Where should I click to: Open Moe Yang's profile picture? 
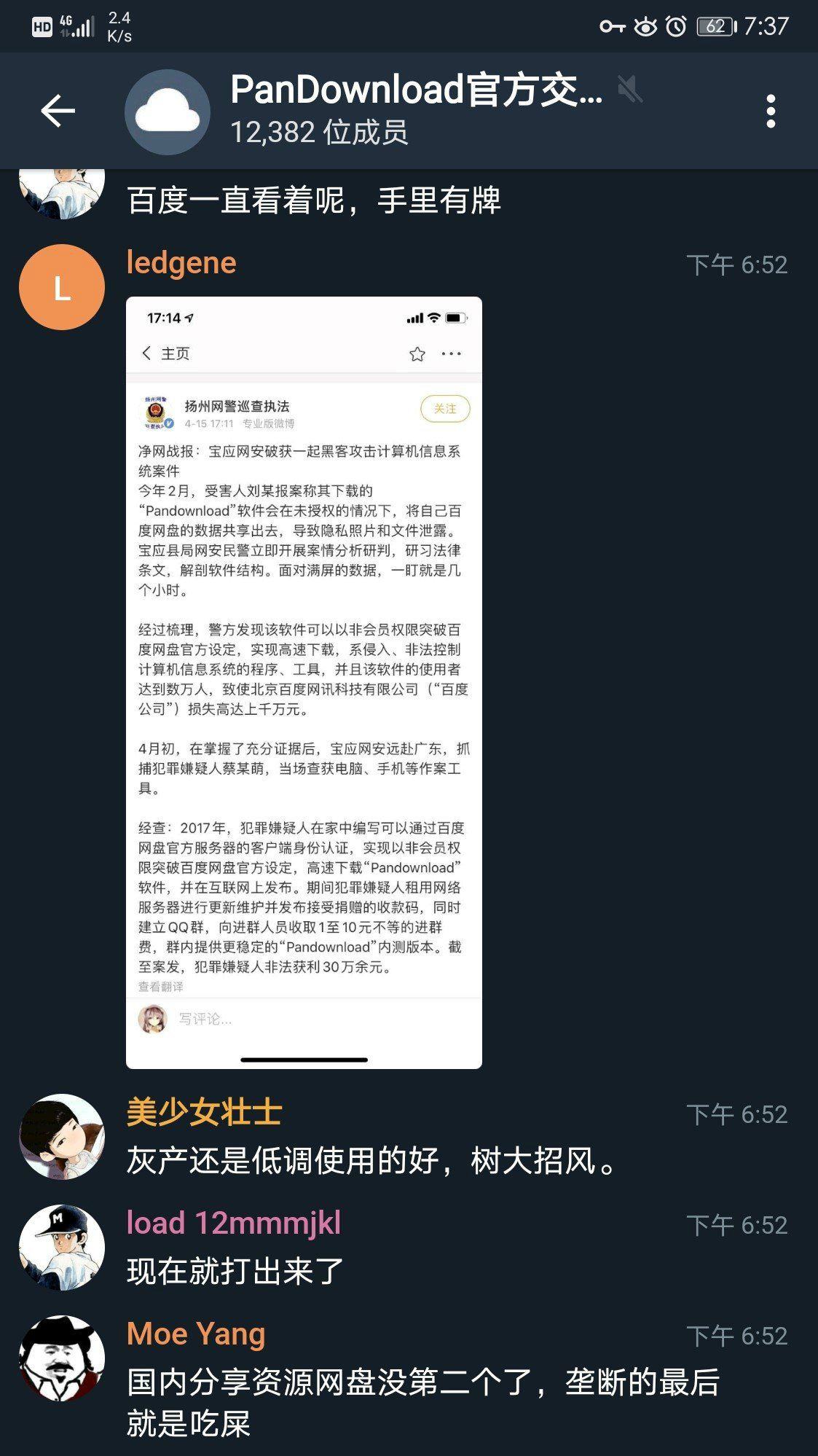click(62, 1358)
